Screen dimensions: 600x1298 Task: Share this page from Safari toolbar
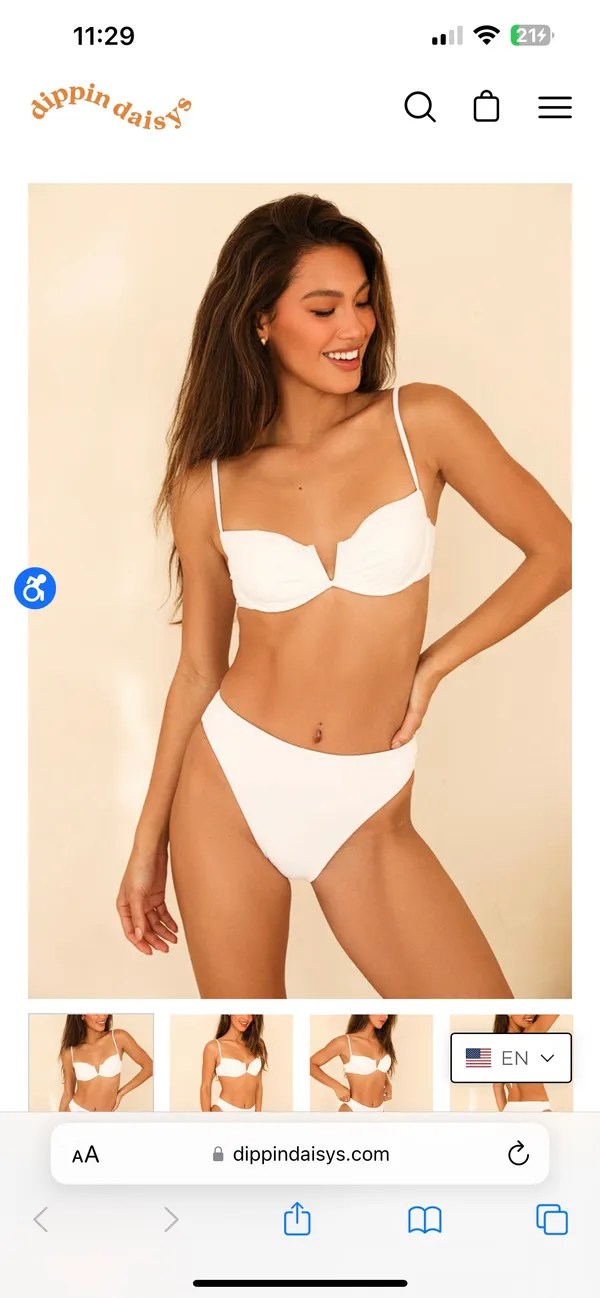[297, 1219]
